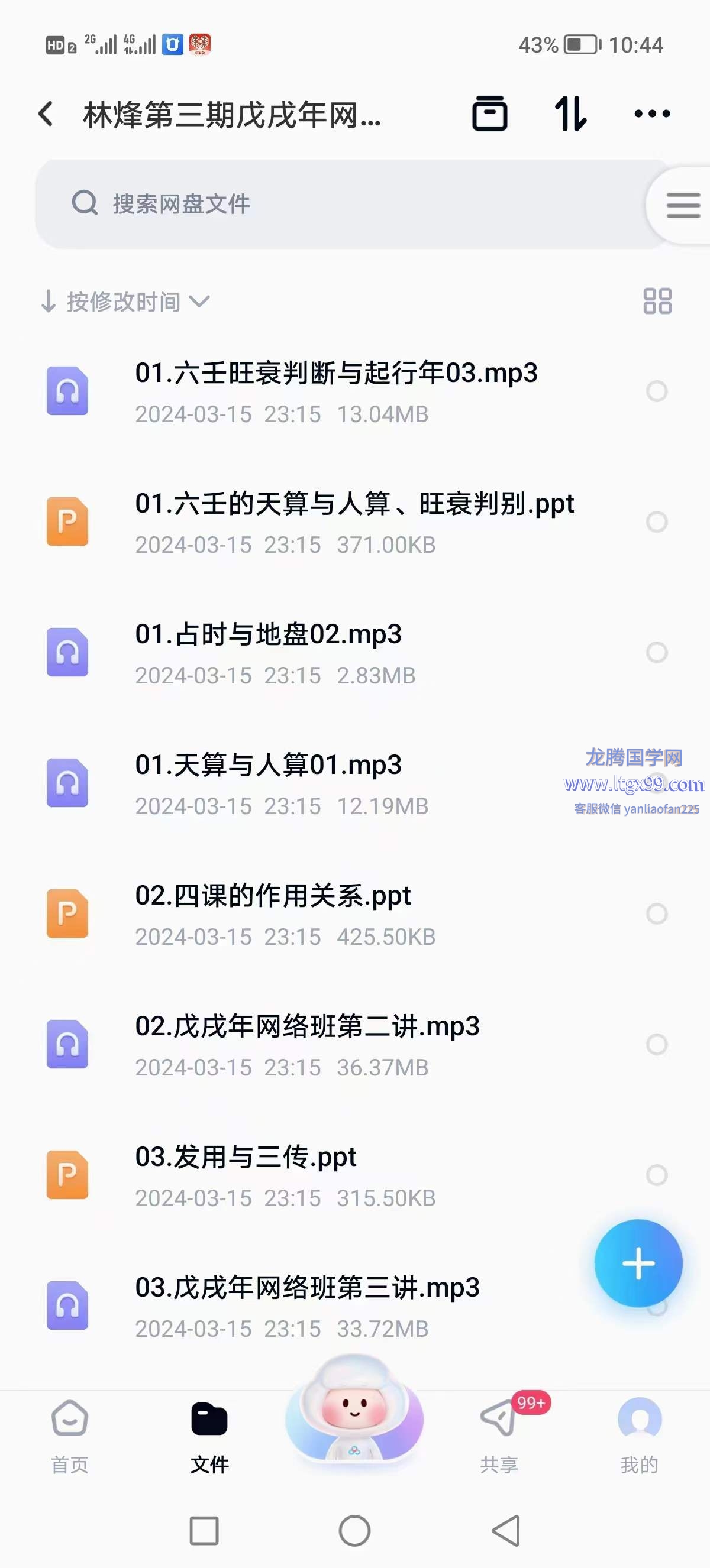Switch to grid view layout
Viewport: 710px width, 1568px height.
tap(657, 301)
